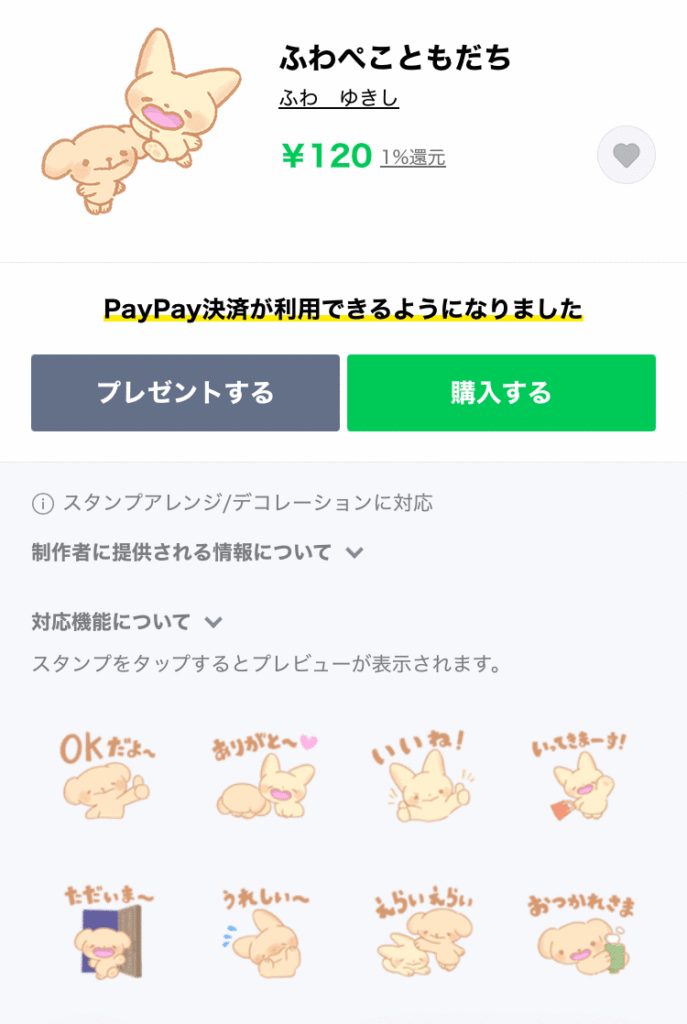Preview the OKだよ〜 sticker

click(x=108, y=777)
